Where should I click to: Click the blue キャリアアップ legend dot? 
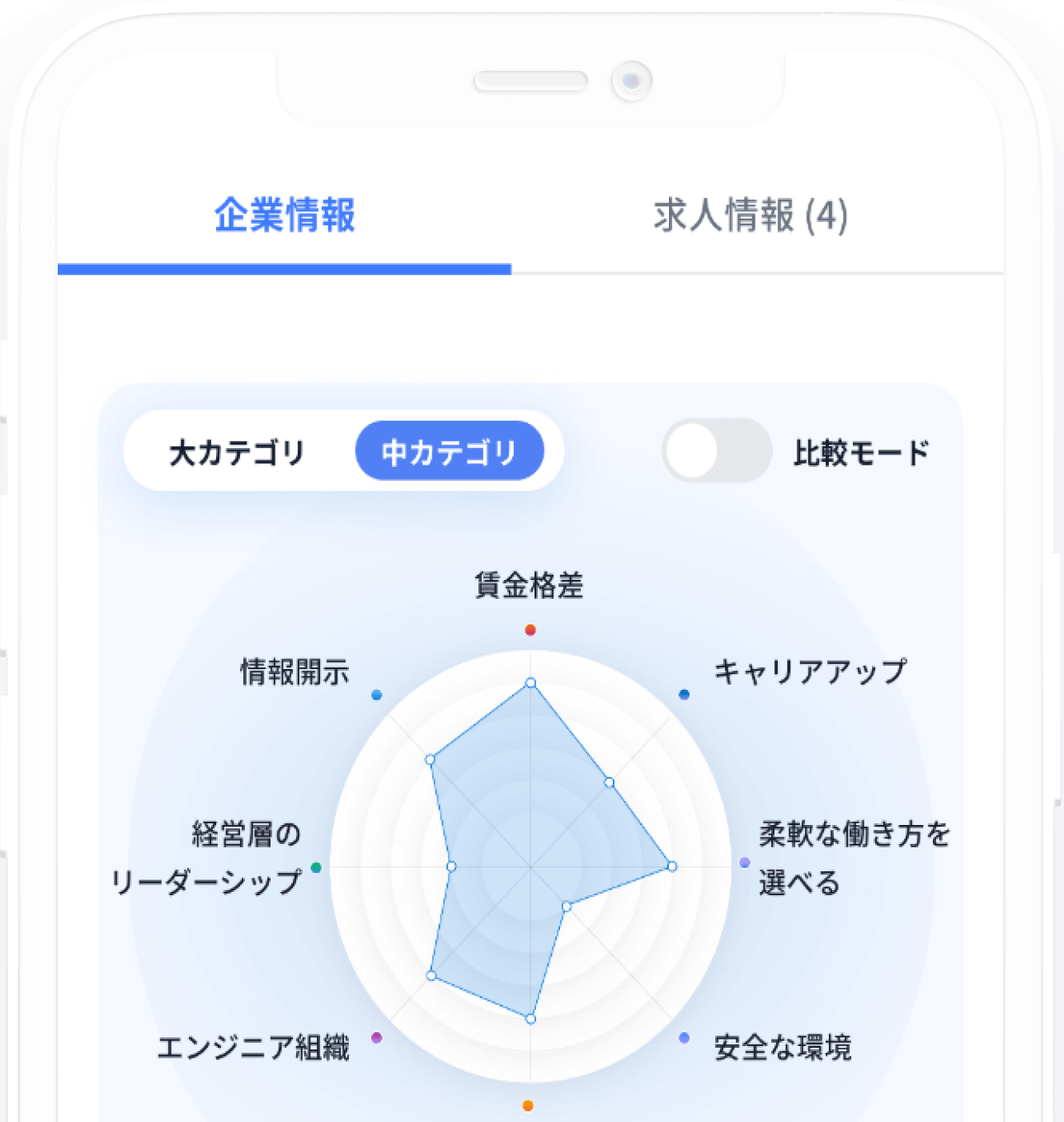[683, 694]
